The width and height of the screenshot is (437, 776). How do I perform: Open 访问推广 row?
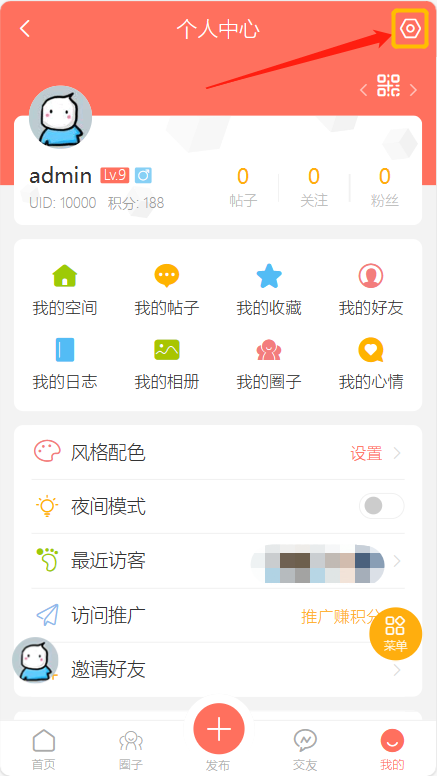(218, 616)
